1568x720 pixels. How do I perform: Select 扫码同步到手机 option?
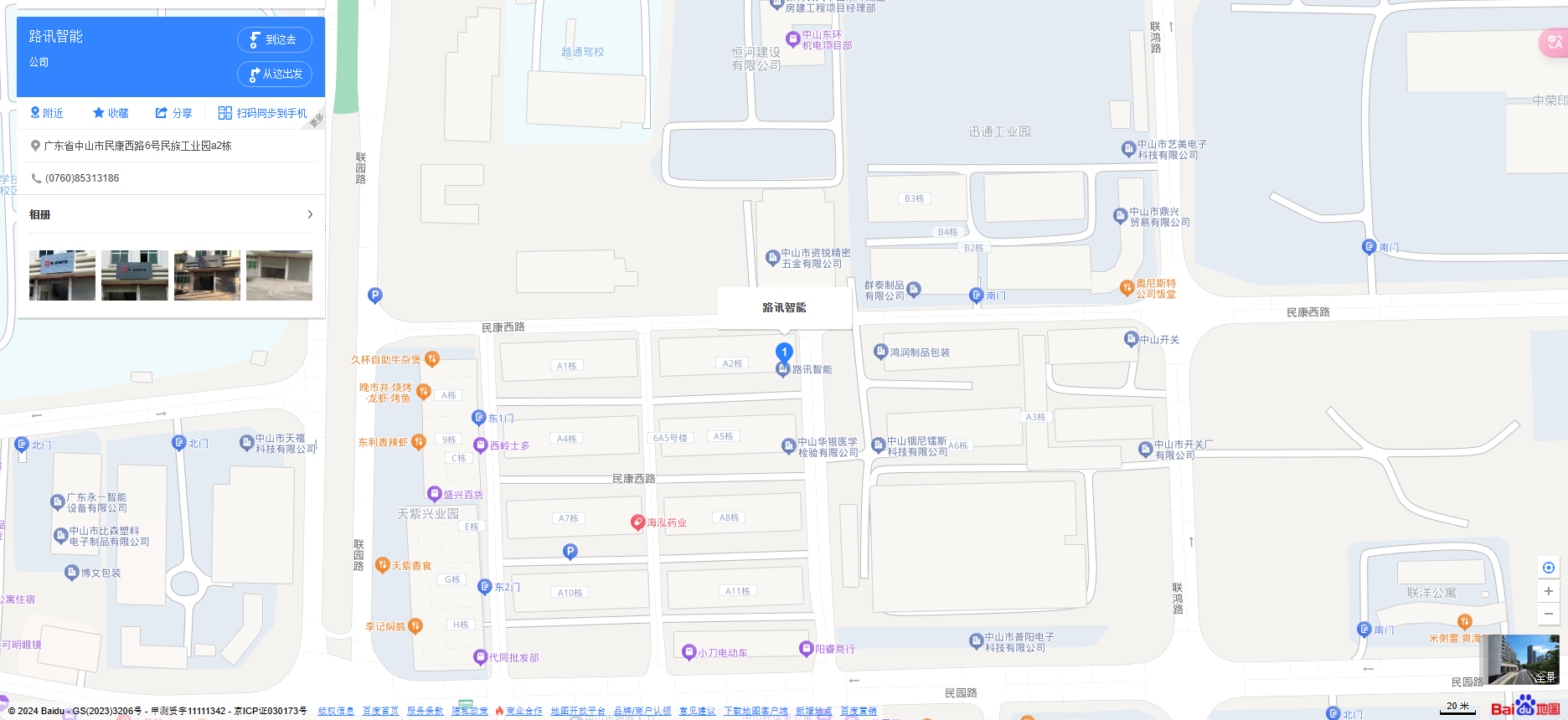pos(262,113)
